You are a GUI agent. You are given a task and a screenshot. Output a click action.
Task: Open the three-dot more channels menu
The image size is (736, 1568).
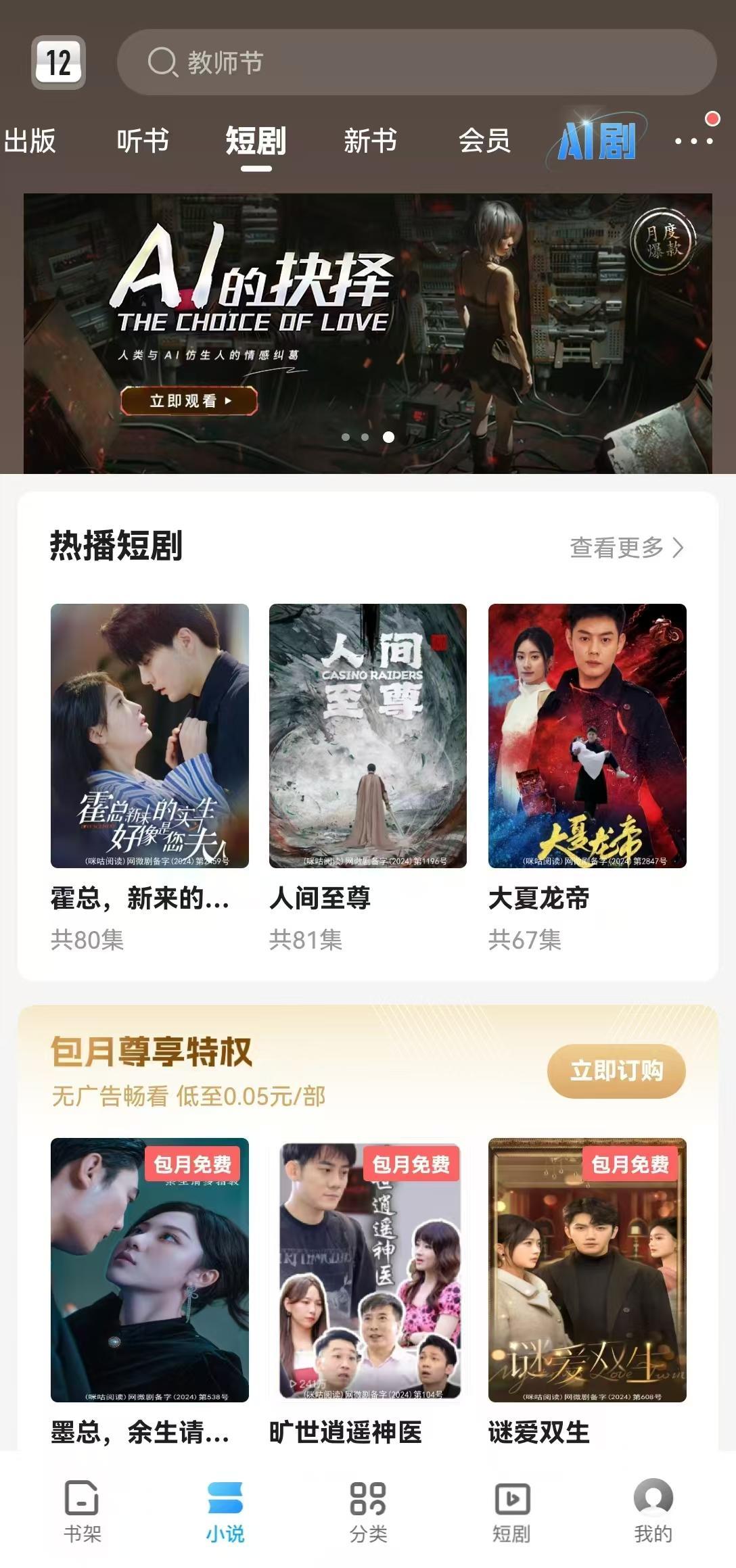693,141
